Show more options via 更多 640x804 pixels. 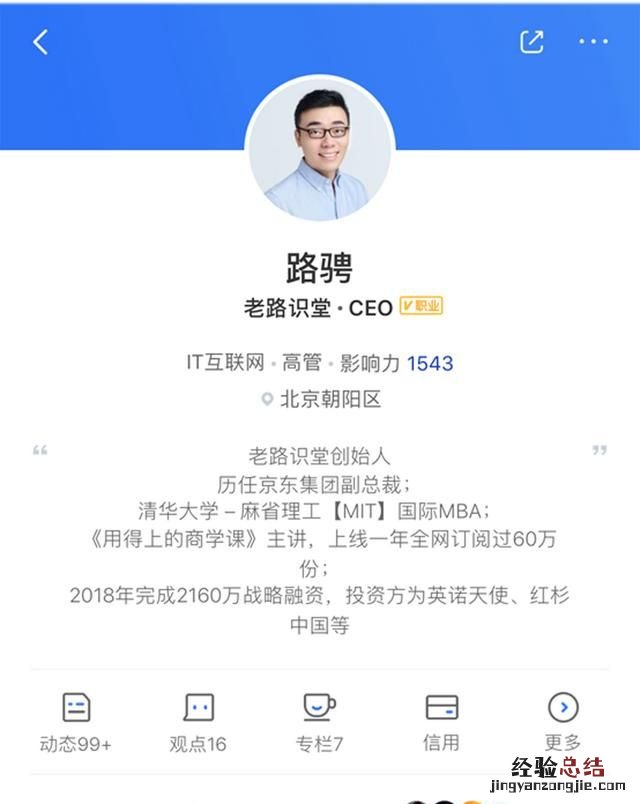[x=563, y=722]
